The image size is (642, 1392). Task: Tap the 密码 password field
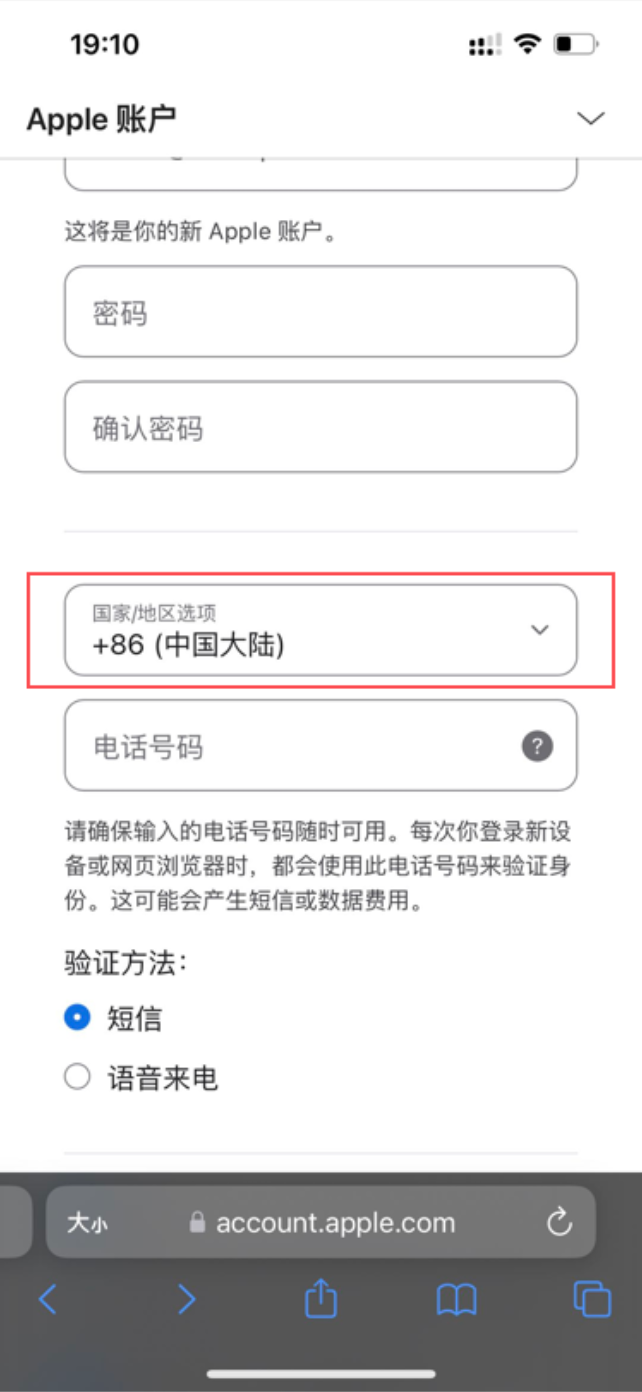[x=321, y=312]
